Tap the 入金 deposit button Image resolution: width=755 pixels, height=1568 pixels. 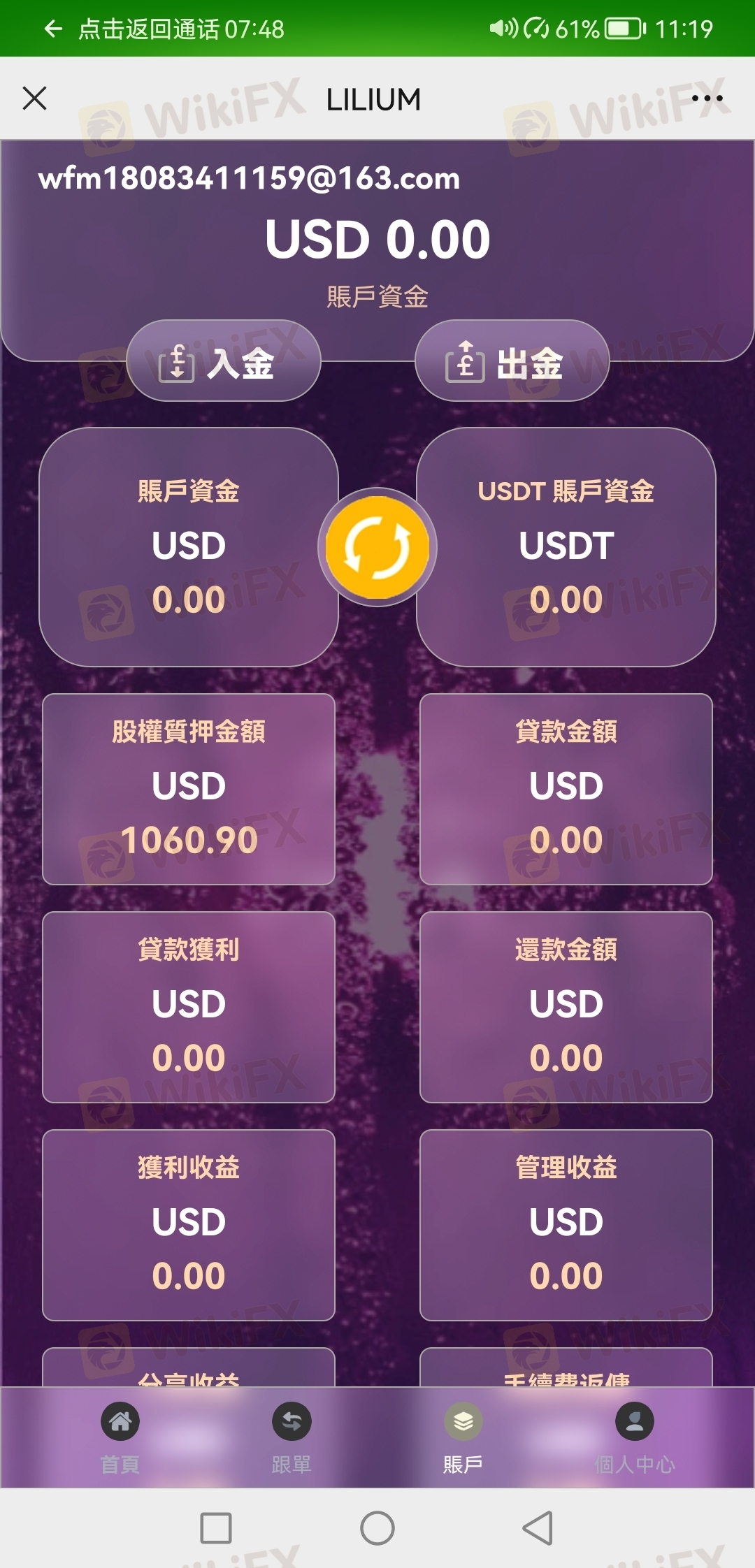click(224, 361)
